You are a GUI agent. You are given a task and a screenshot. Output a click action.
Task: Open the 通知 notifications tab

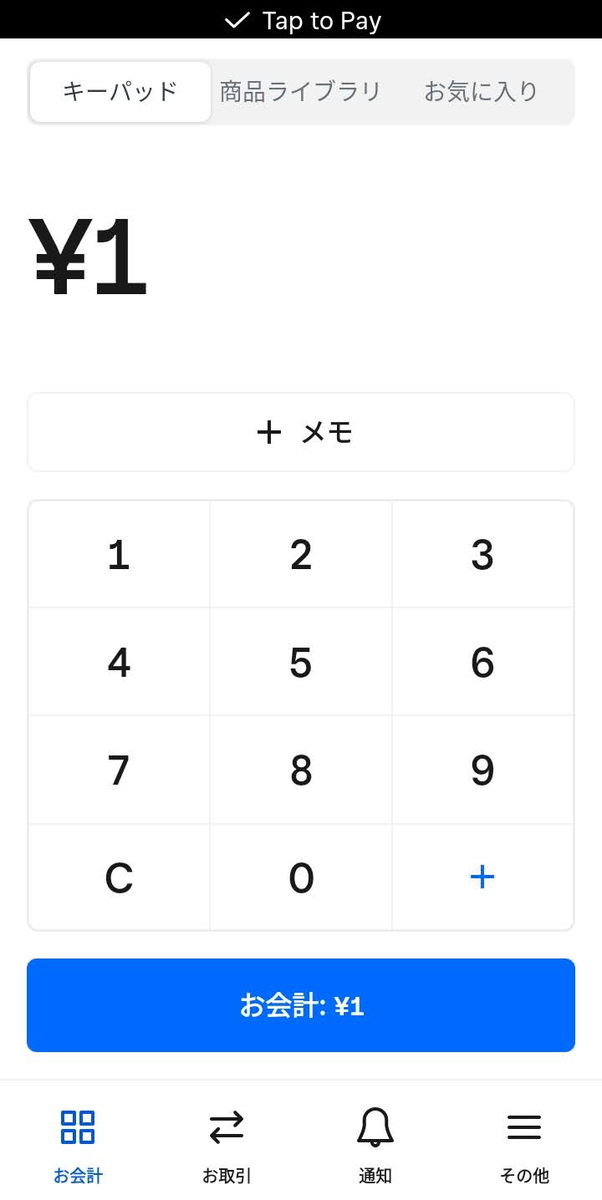(x=375, y=1145)
